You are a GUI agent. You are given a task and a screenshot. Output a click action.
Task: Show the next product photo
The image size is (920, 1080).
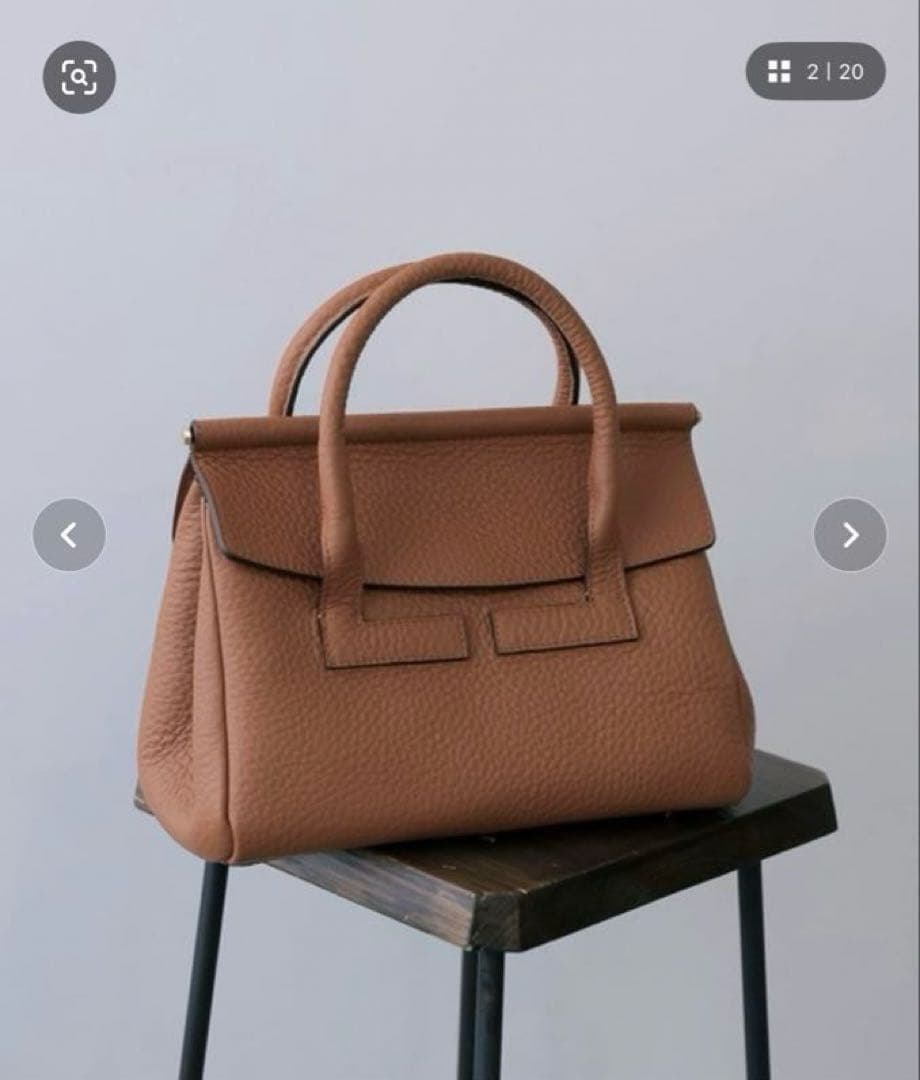[849, 535]
